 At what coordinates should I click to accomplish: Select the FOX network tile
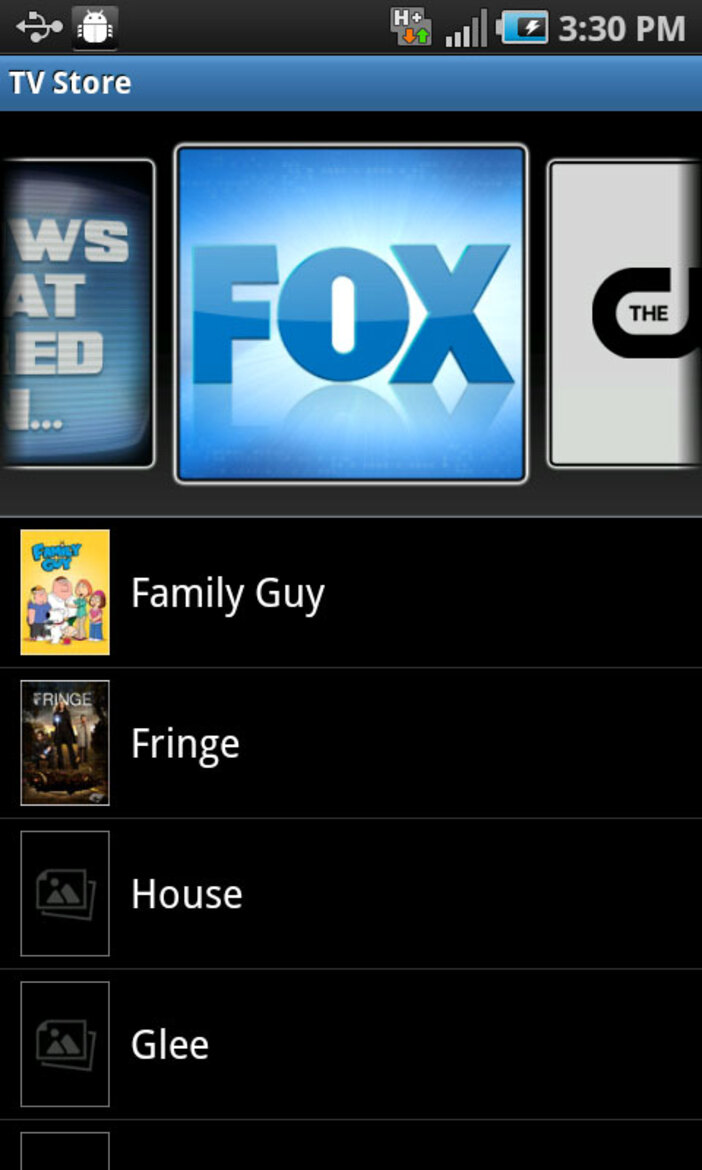pyautogui.click(x=351, y=314)
